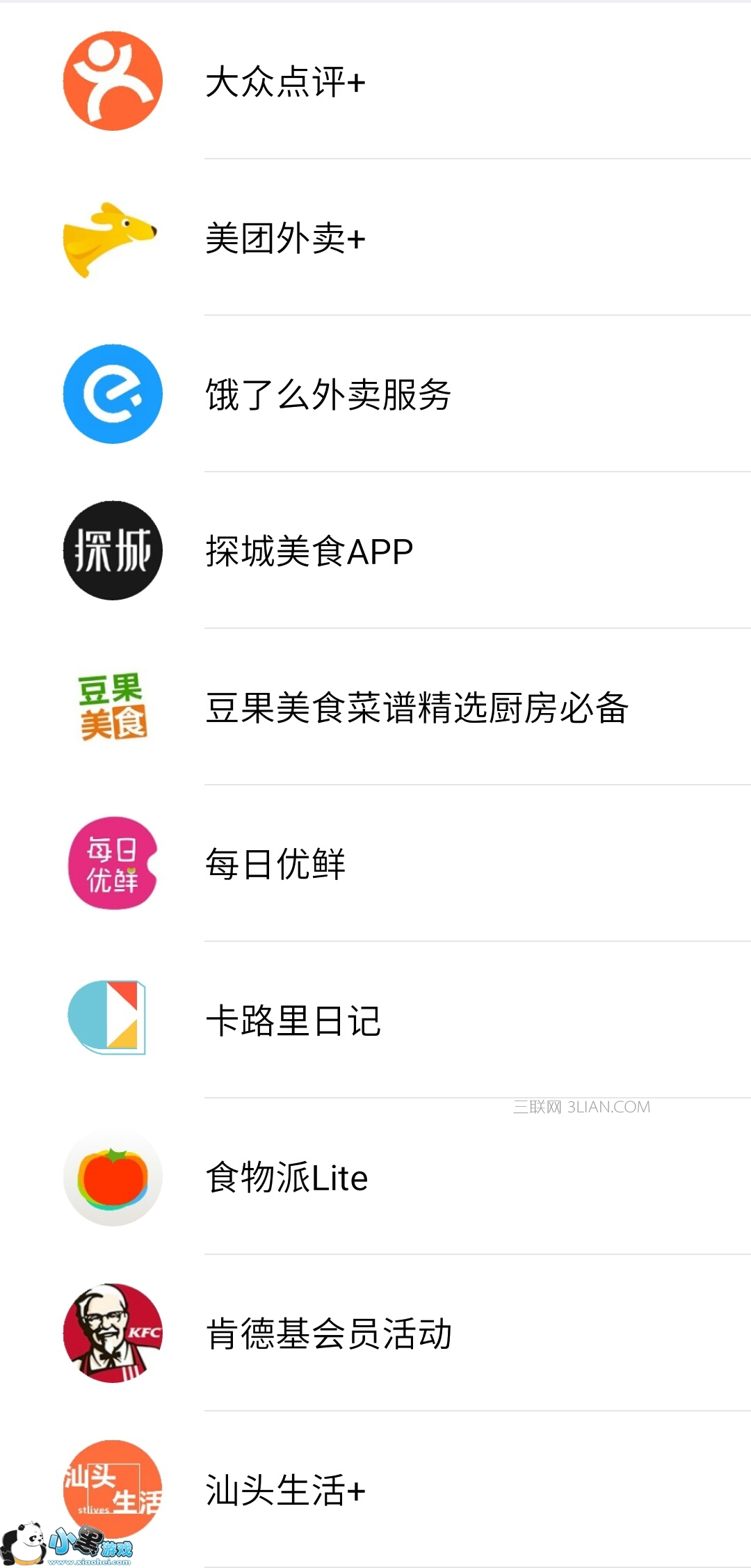
Task: Open the 汕头生活+ entry
Action: coord(285,1491)
